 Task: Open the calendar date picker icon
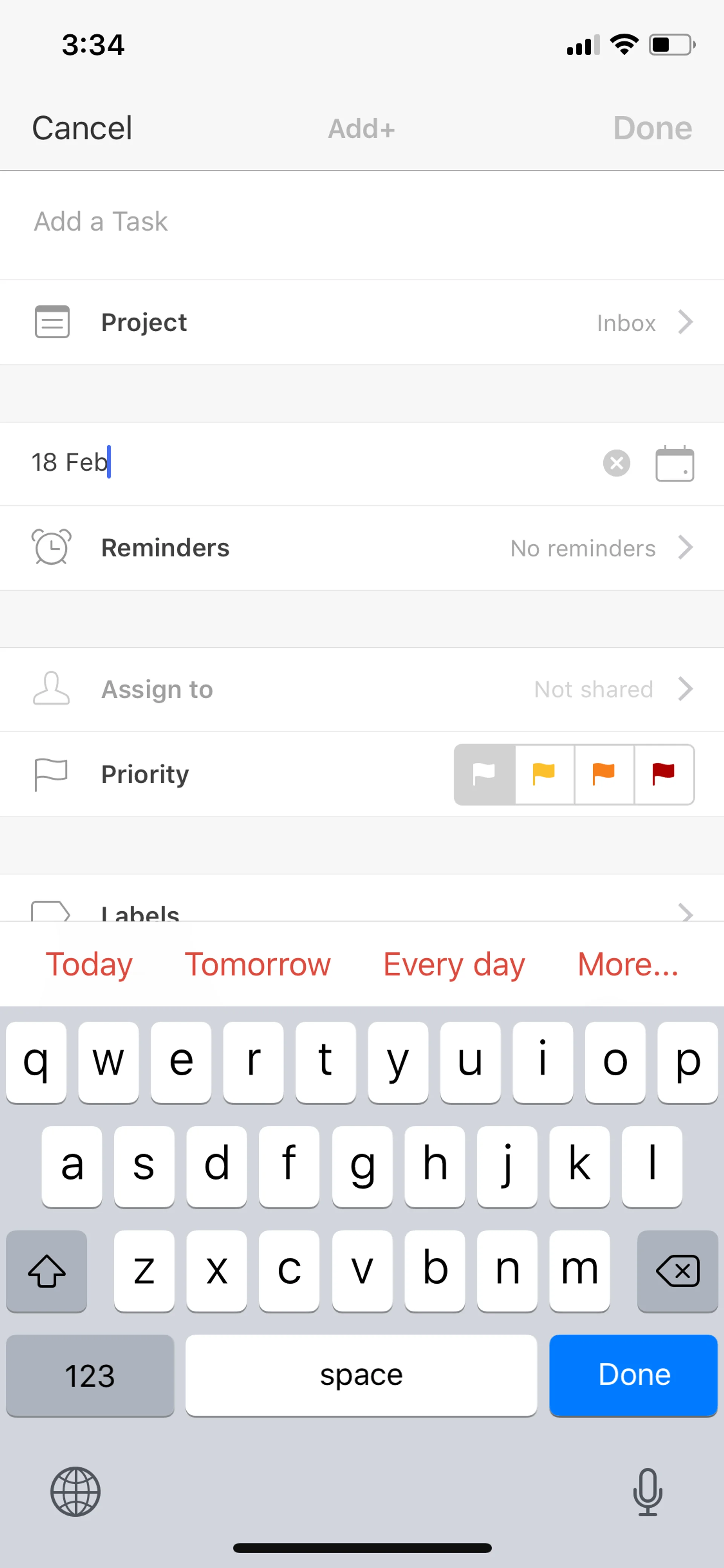click(674, 464)
